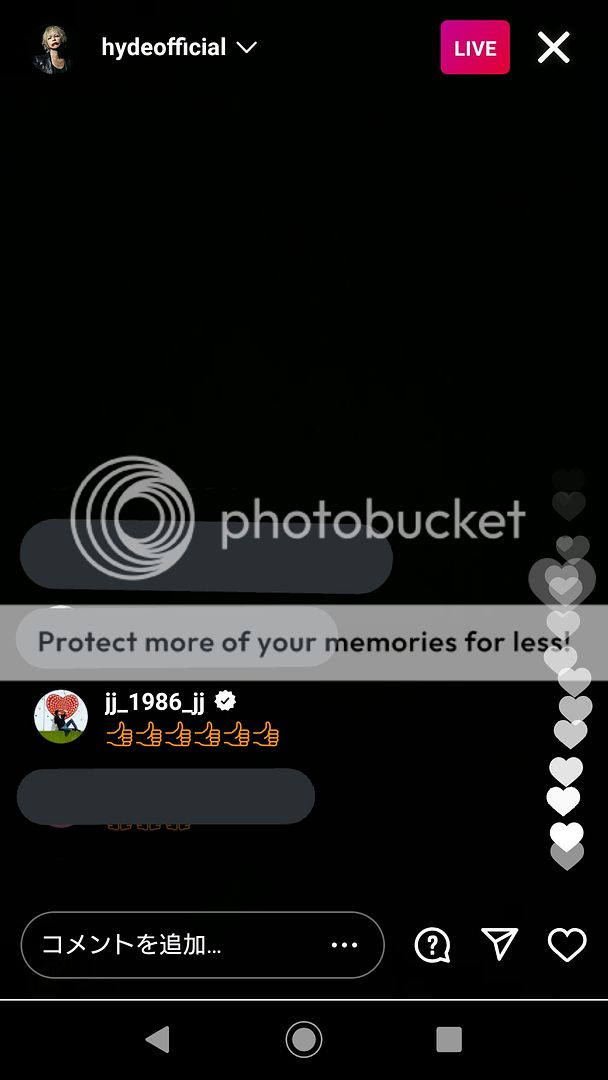Open hydeofficial's profile picture
This screenshot has width=608, height=1080.
click(x=53, y=48)
